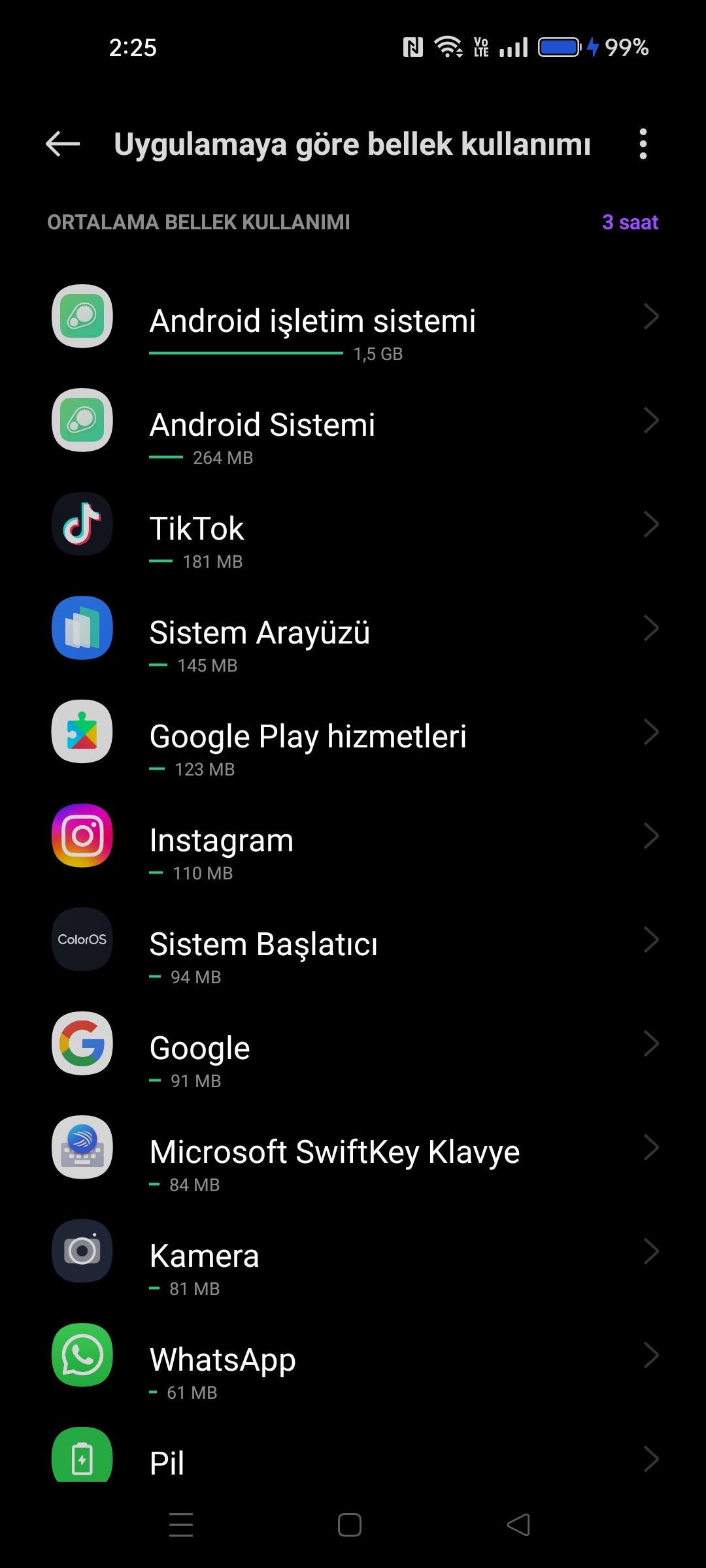
Task: Go back using the top arrow
Action: pos(63,144)
